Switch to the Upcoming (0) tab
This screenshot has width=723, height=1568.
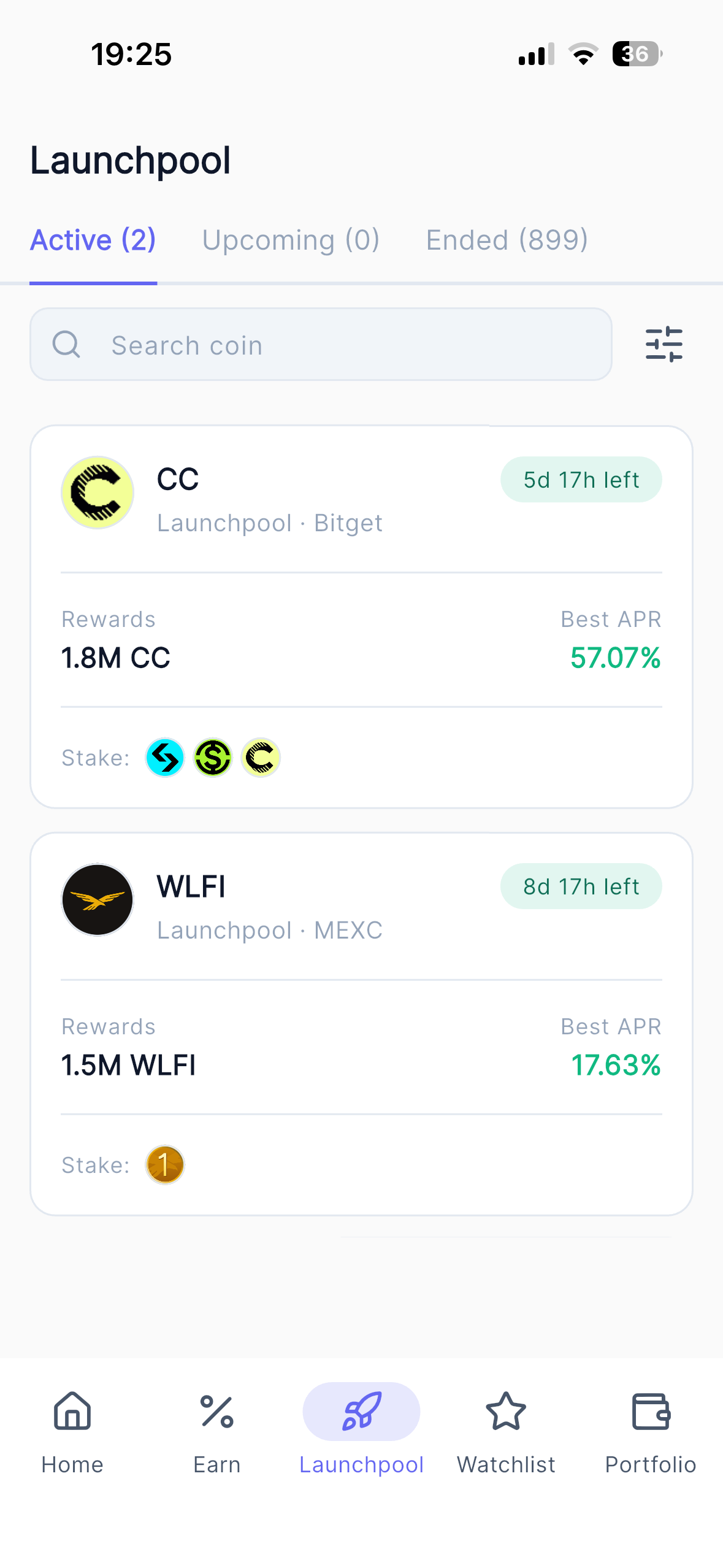pyautogui.click(x=291, y=240)
